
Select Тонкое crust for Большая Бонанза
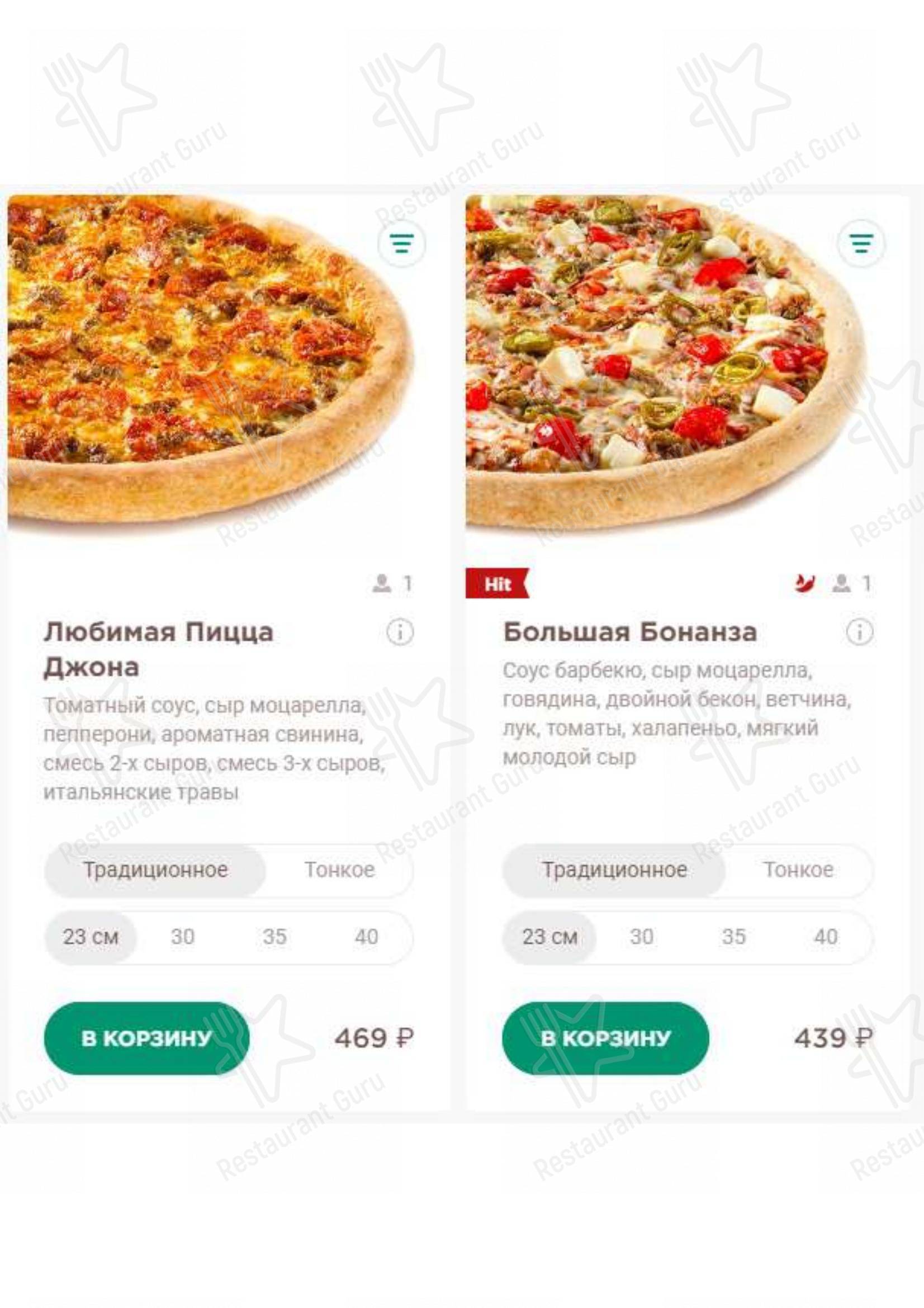pos(798,870)
